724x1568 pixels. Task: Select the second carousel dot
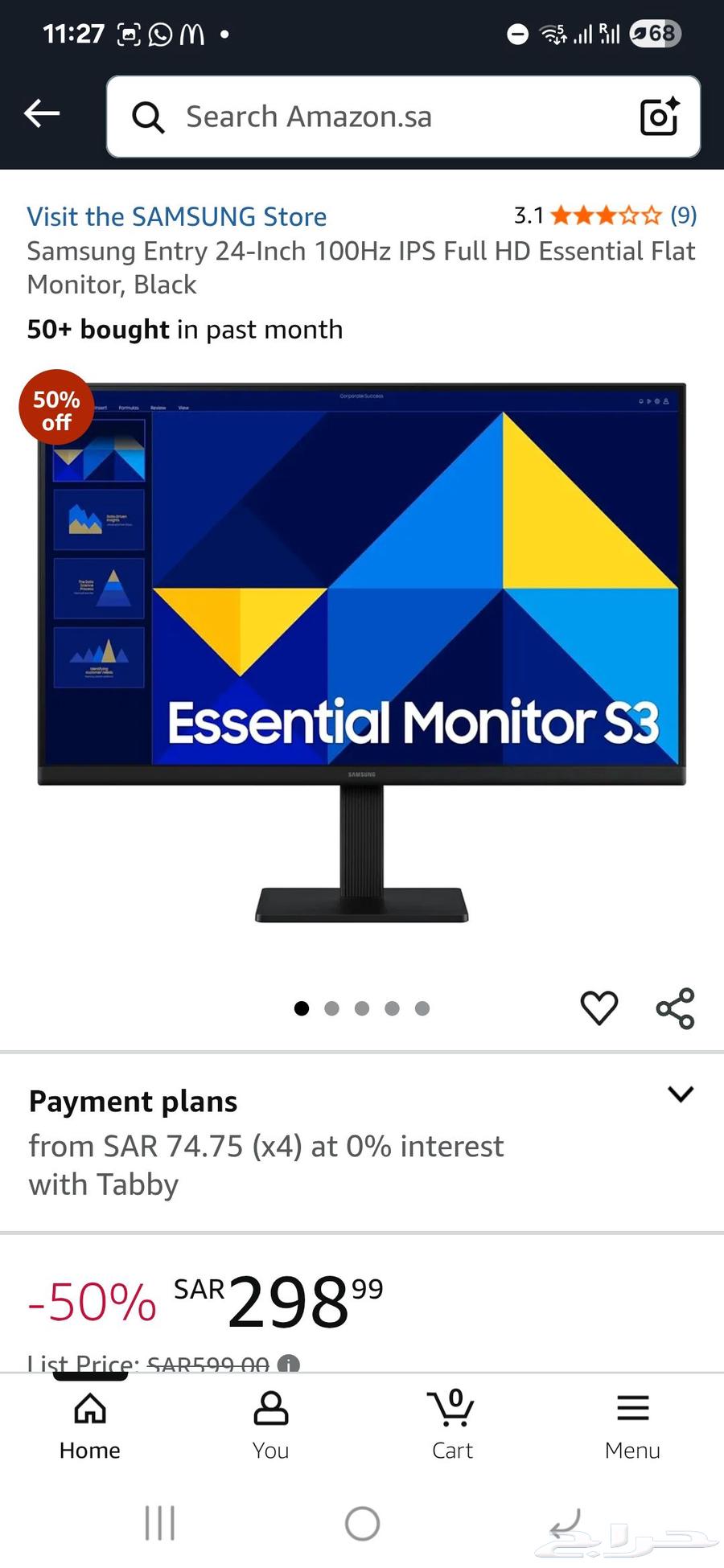[331, 1008]
